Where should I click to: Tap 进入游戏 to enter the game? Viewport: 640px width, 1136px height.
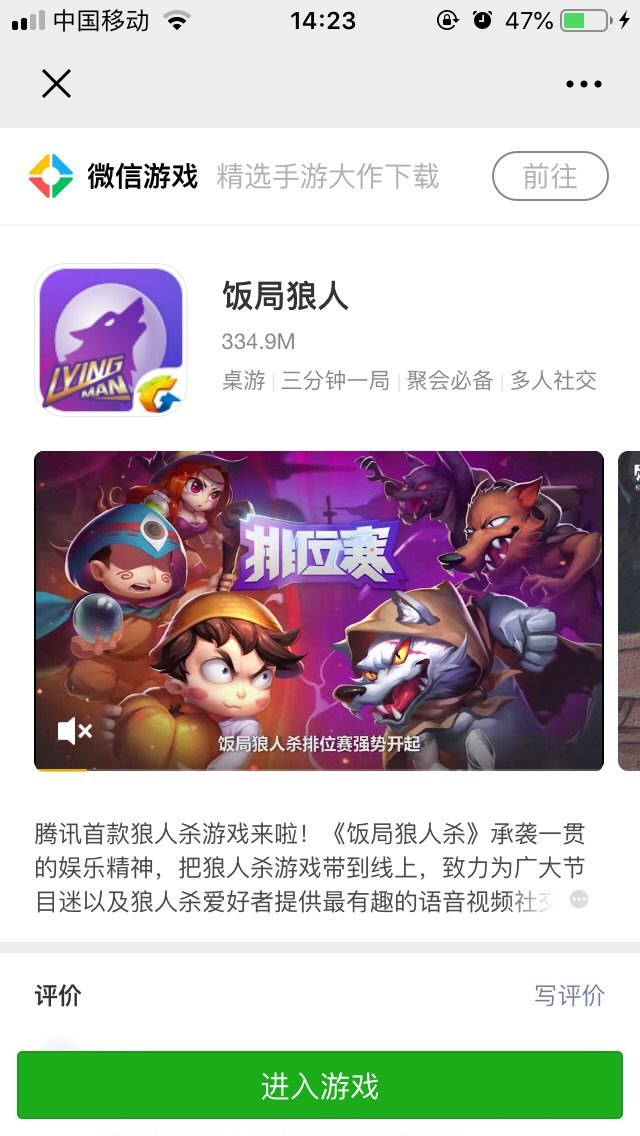coord(320,1085)
